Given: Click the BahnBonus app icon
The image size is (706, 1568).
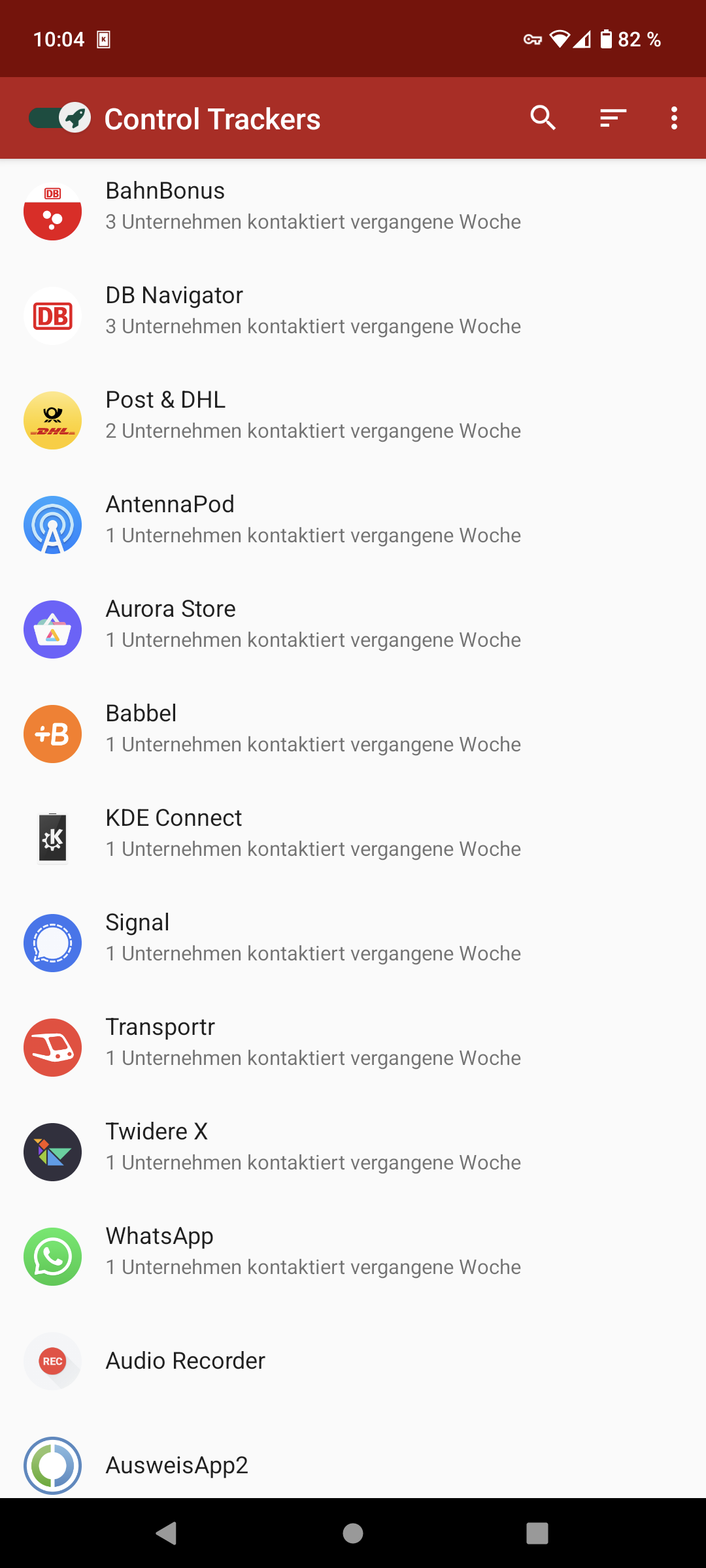Looking at the screenshot, I should (52, 210).
